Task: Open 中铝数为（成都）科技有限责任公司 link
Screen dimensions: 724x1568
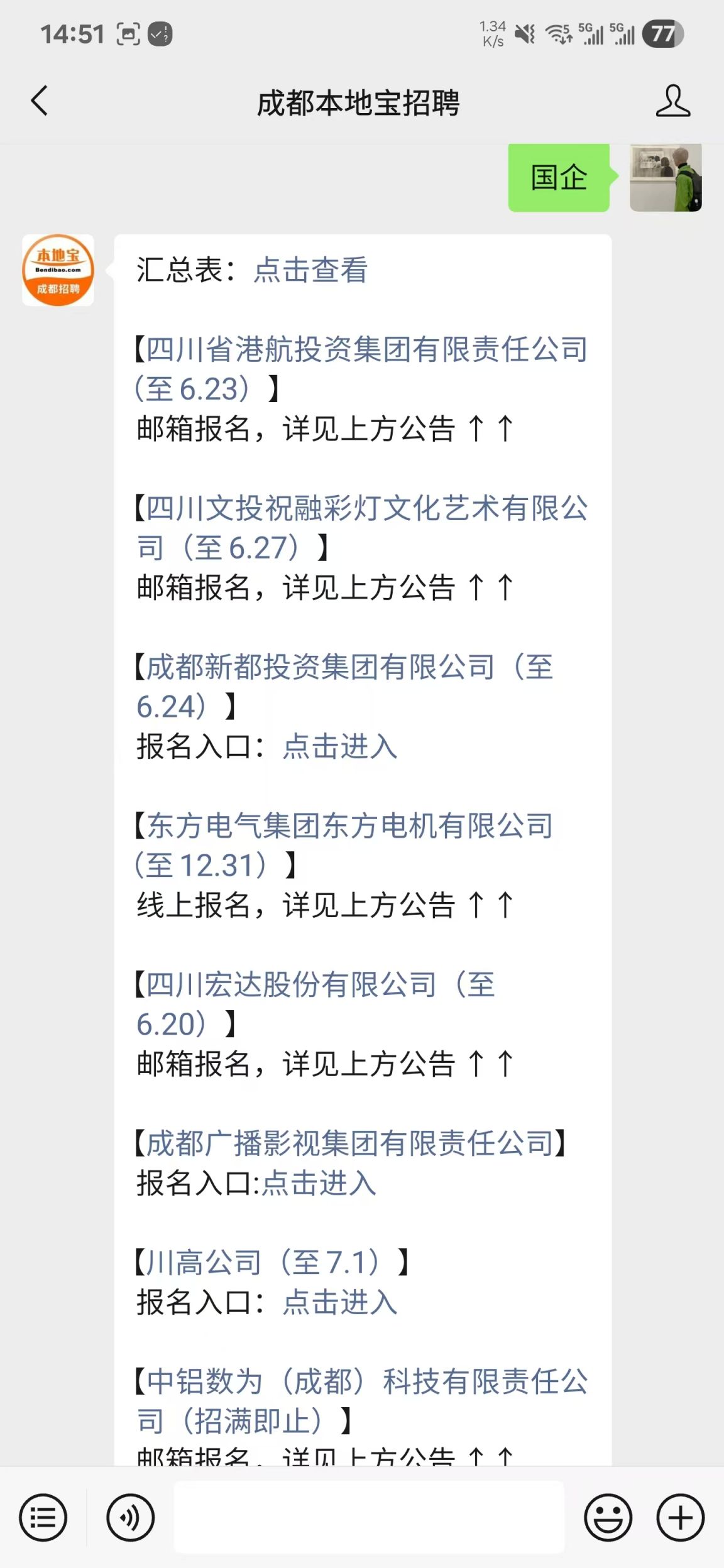Action: coord(362,1401)
